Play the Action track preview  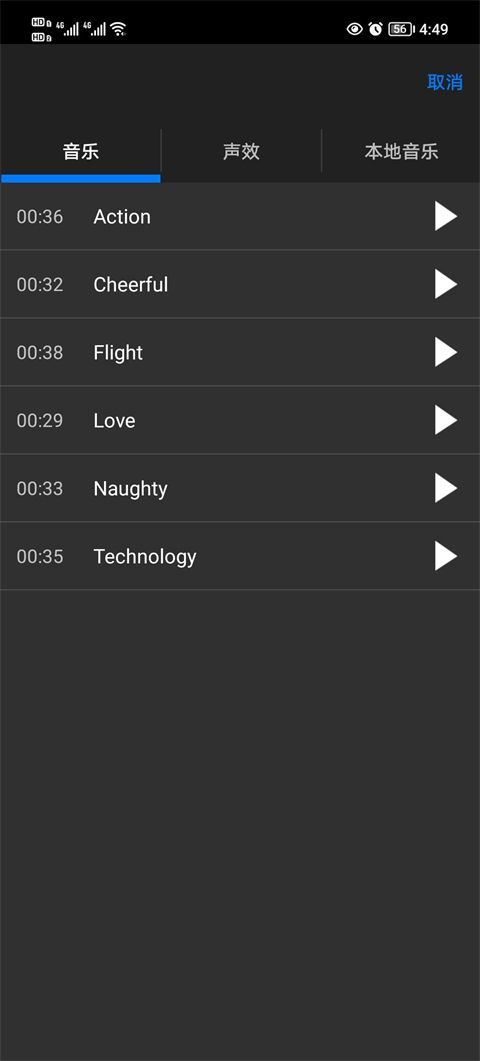pyautogui.click(x=445, y=217)
